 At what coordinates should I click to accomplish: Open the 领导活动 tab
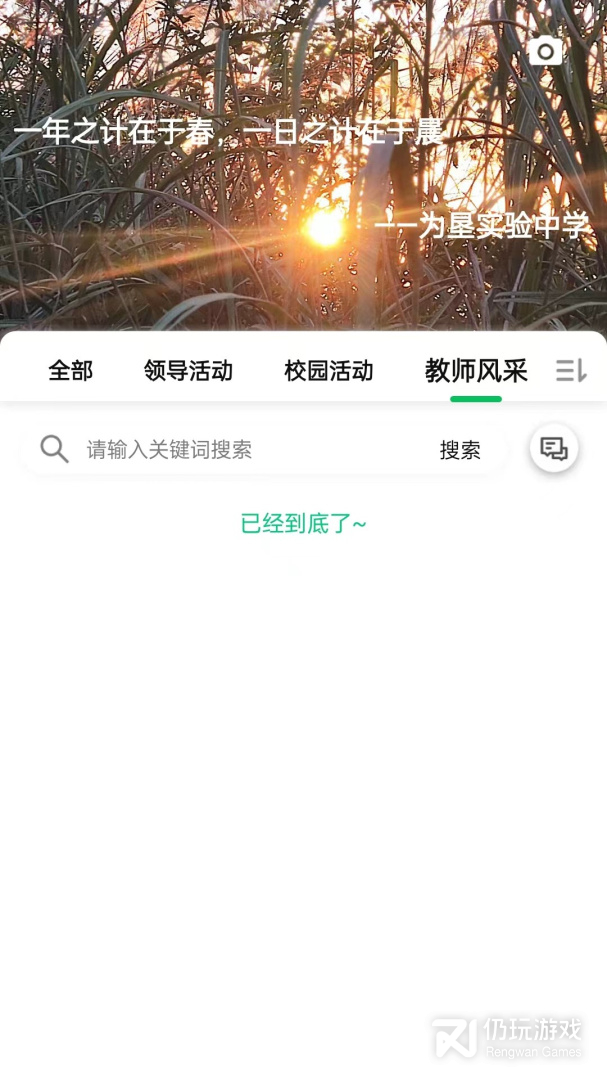pos(188,371)
